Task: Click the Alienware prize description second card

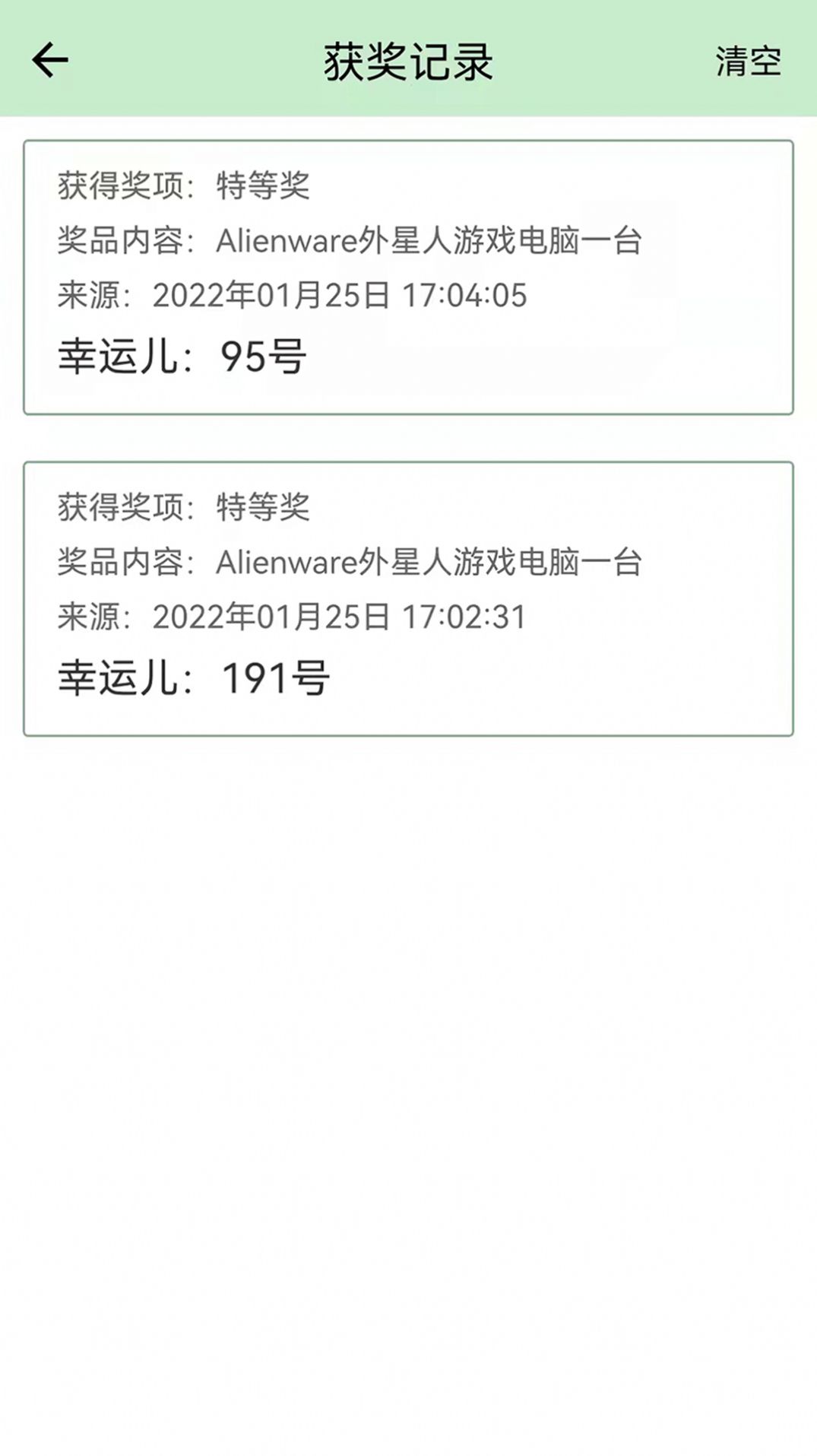Action: pos(429,562)
